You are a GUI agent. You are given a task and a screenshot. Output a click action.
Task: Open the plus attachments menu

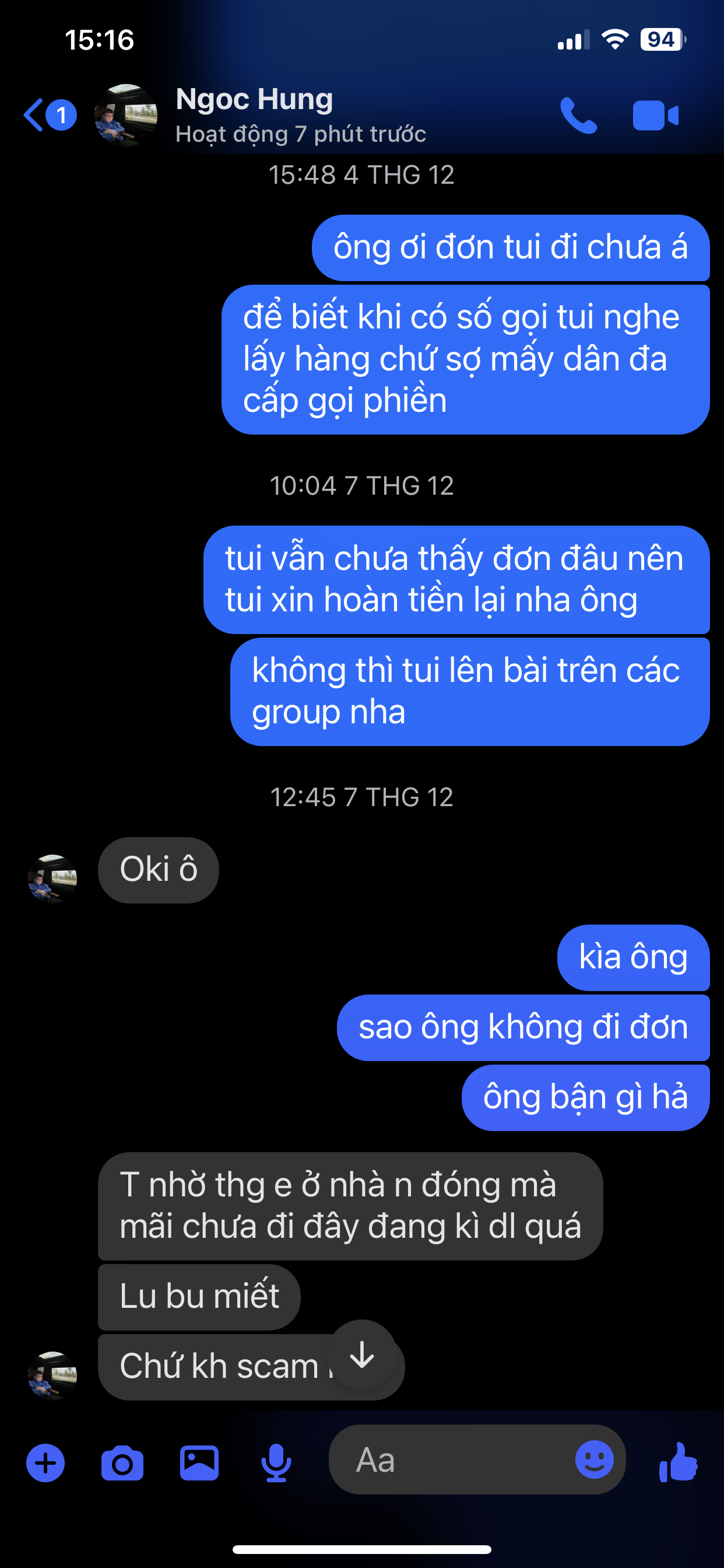[45, 1462]
